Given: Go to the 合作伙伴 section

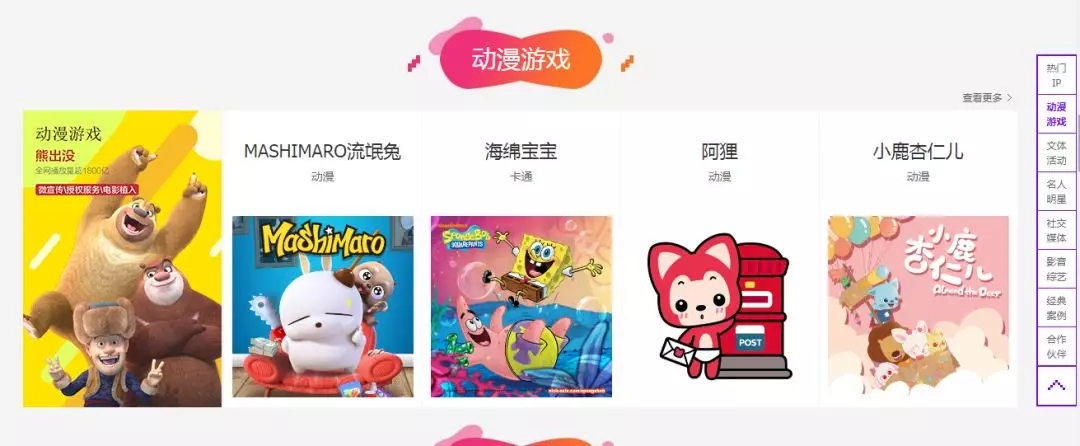Looking at the screenshot, I should (1056, 347).
